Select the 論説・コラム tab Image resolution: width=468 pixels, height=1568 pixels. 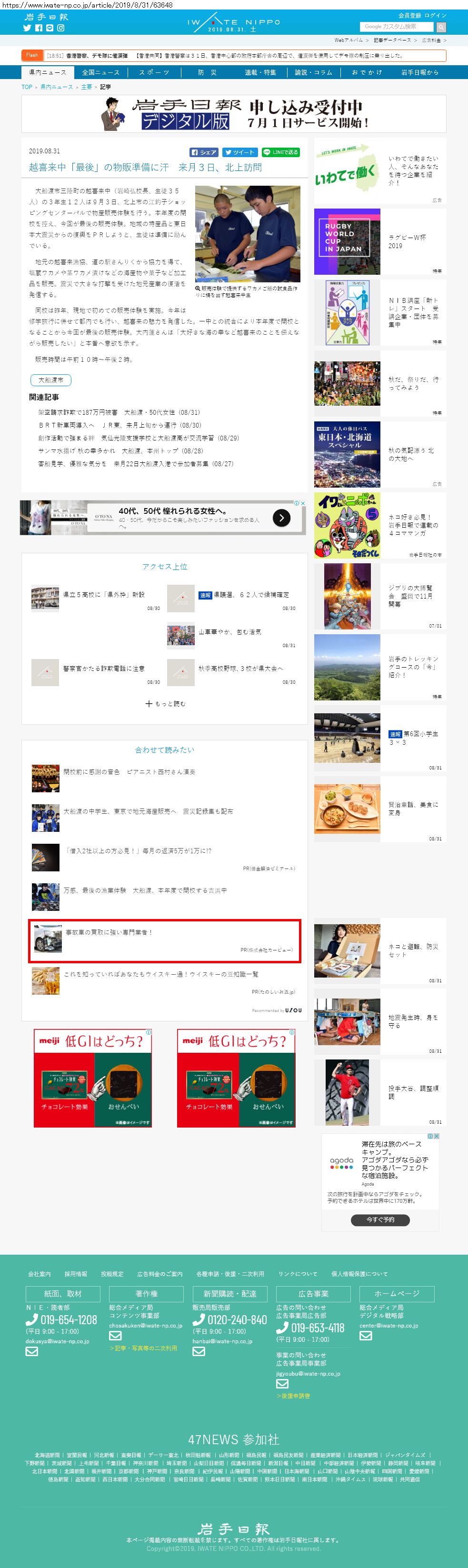click(x=313, y=72)
